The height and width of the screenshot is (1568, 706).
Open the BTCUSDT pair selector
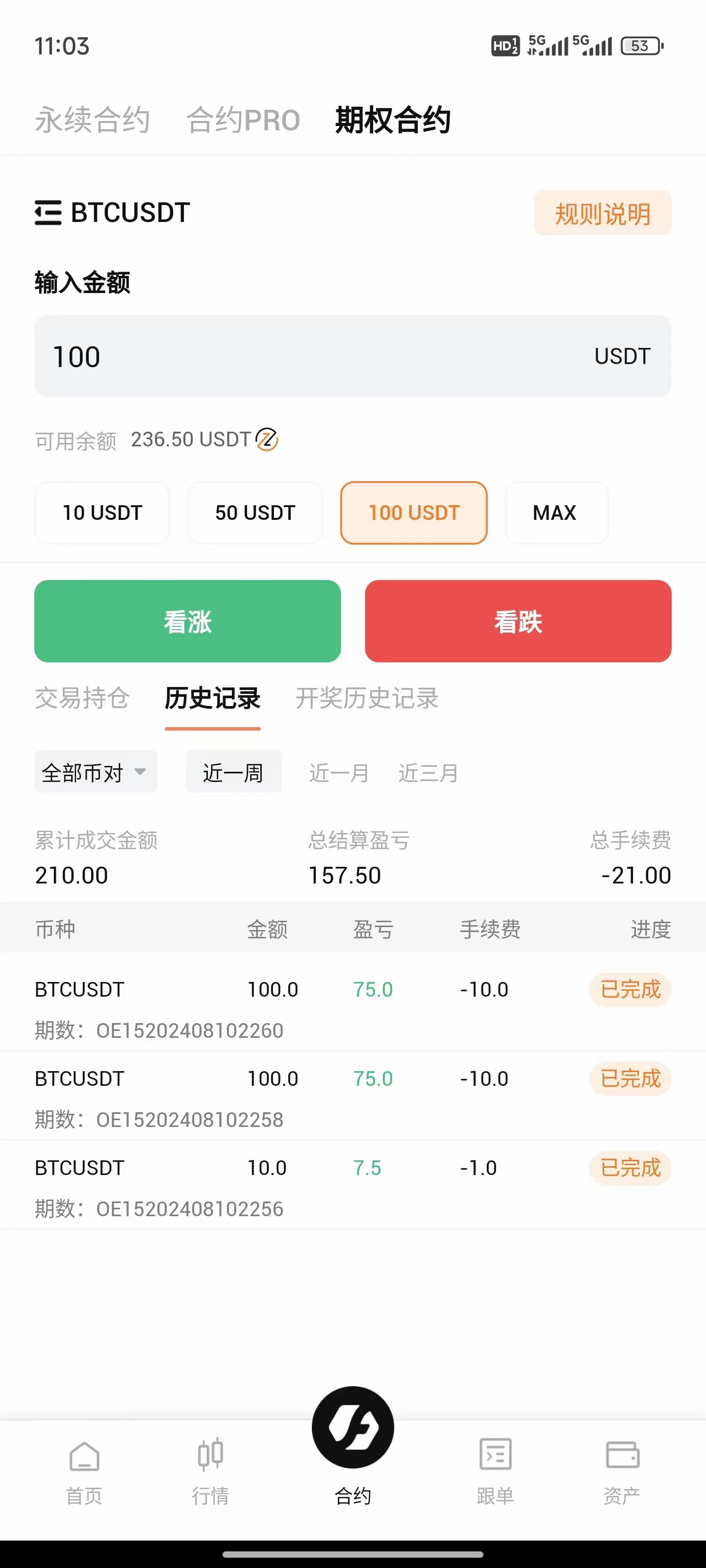(113, 213)
